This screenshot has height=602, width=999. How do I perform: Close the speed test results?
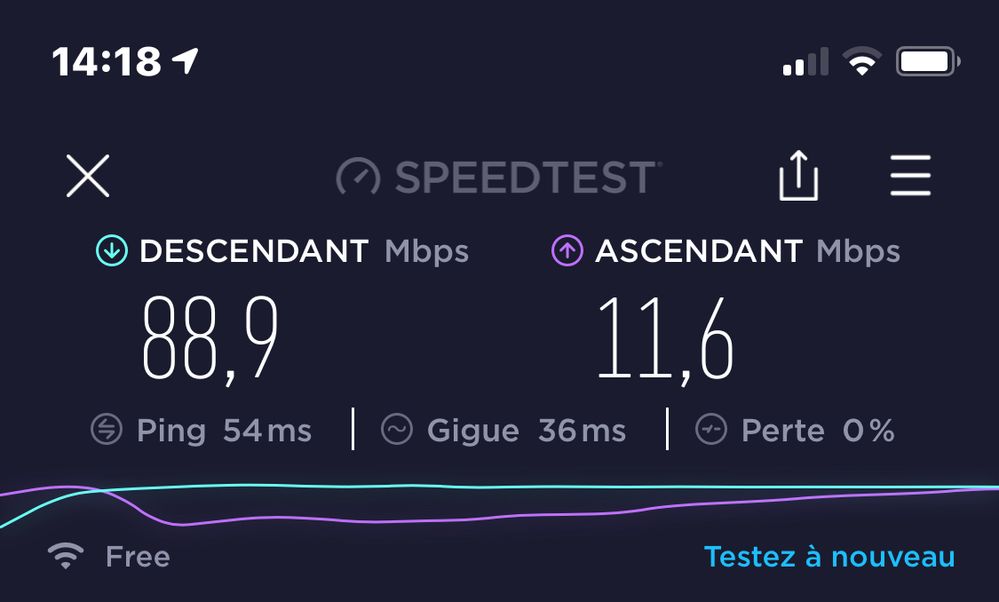click(x=88, y=177)
